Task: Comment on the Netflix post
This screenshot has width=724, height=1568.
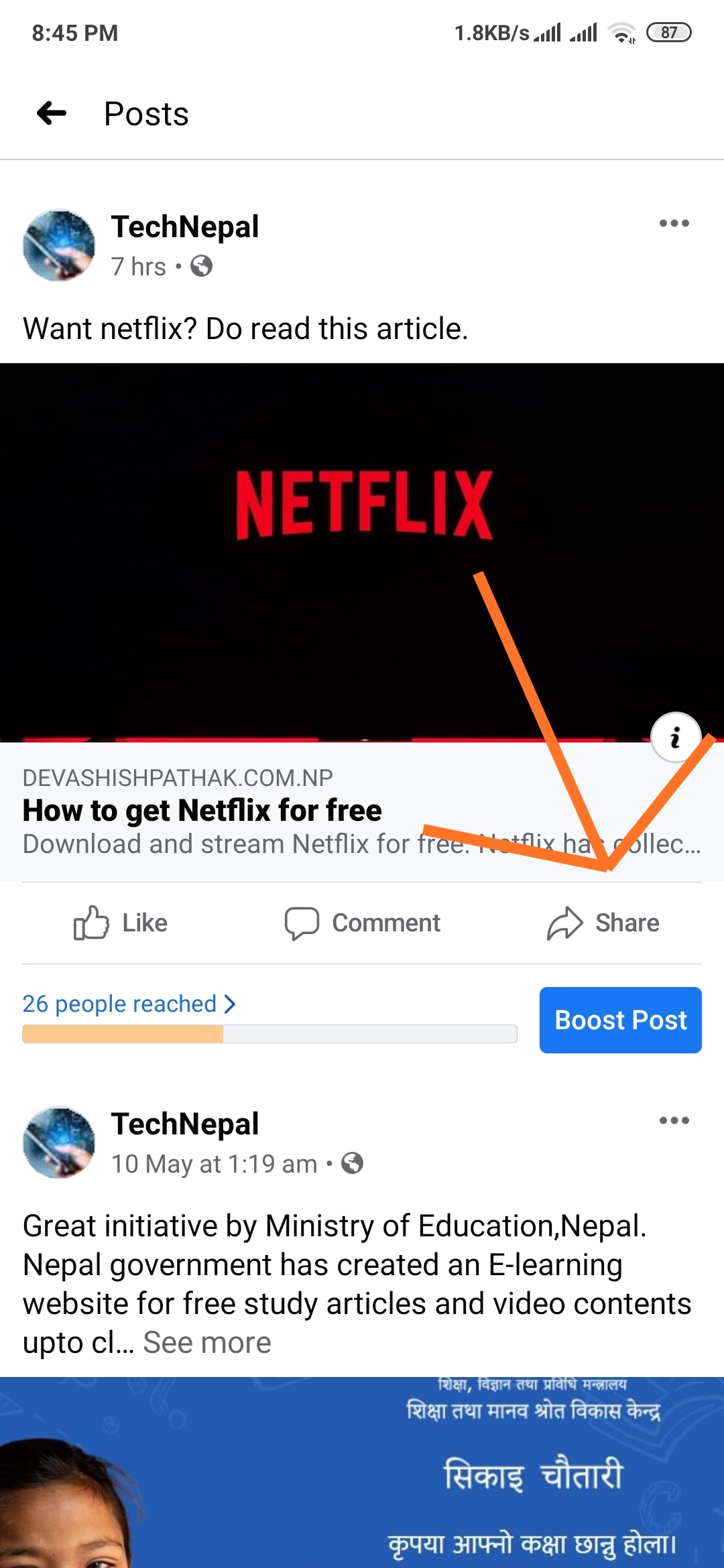Action: pyautogui.click(x=362, y=923)
